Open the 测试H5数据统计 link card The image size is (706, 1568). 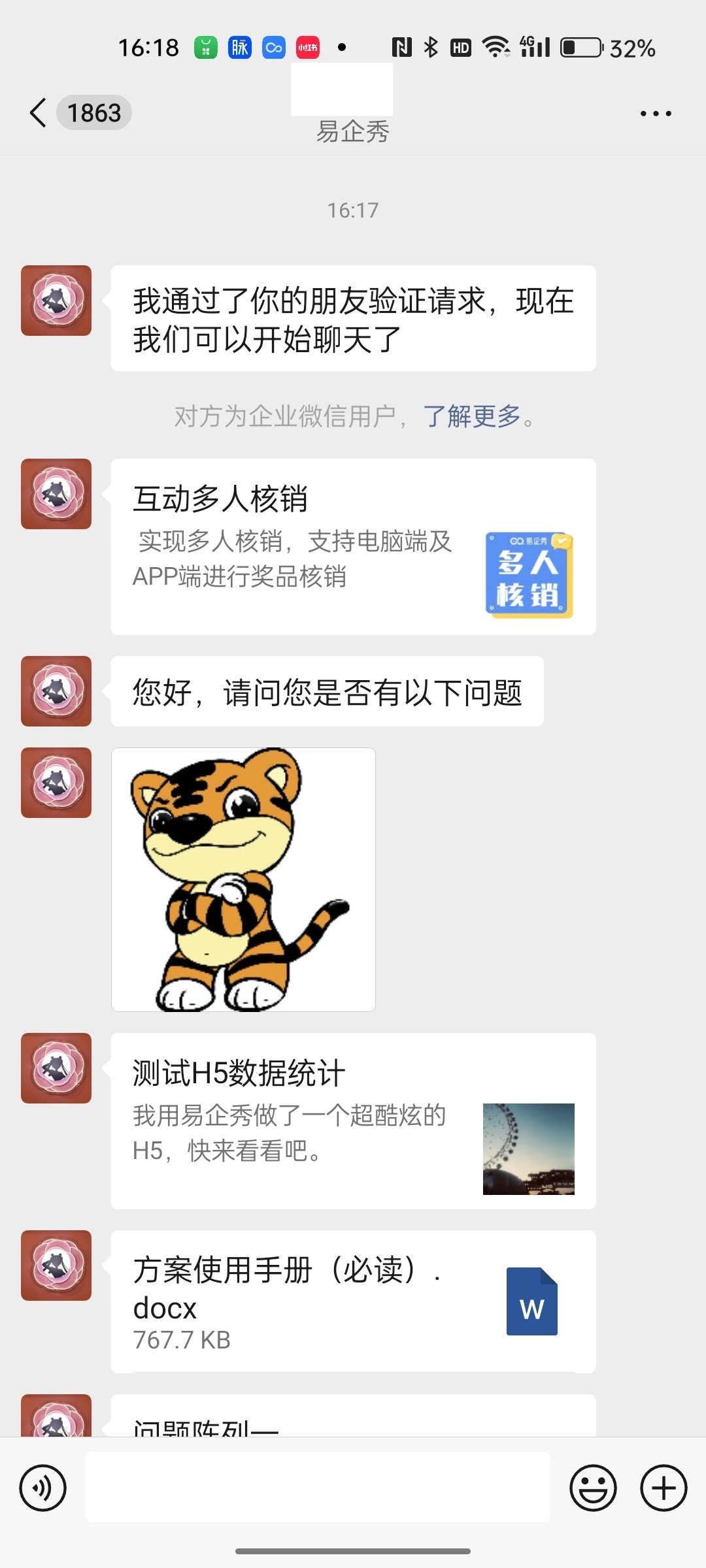353,1120
